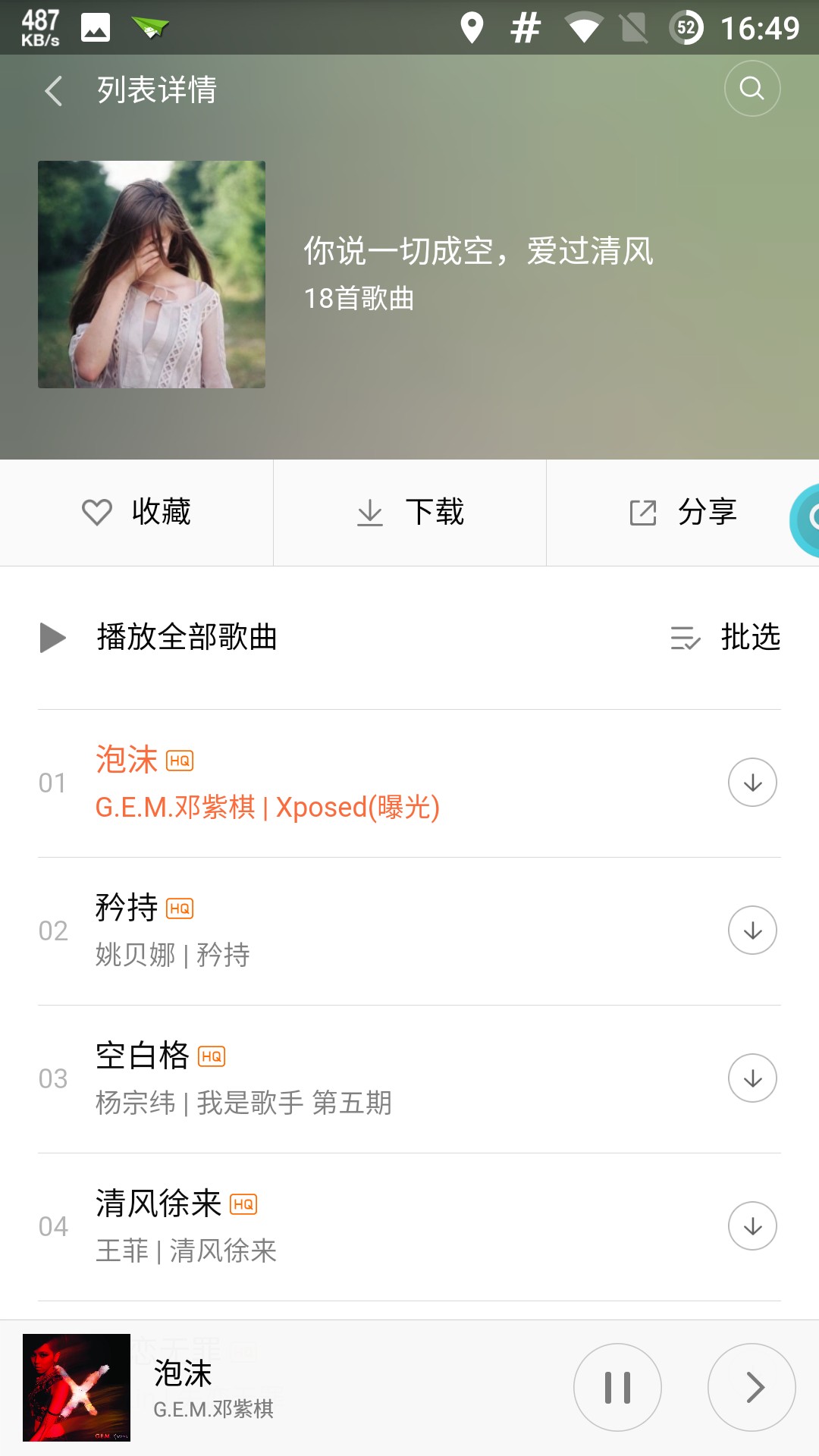Download 清风徐来 with its download button
Screen dimensions: 819x1456
[x=752, y=1225]
